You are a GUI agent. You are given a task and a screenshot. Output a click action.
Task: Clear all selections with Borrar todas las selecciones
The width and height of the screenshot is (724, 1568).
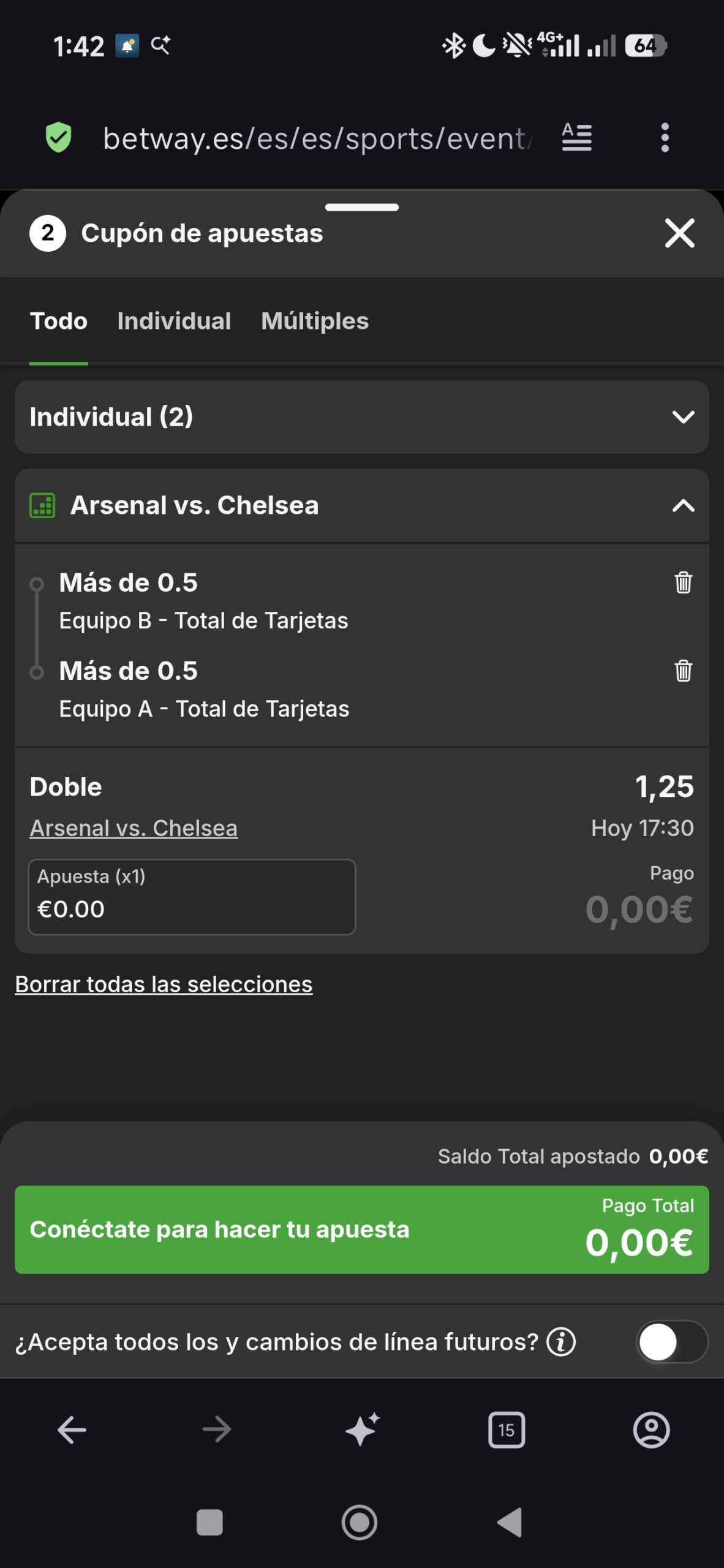pyautogui.click(x=164, y=984)
